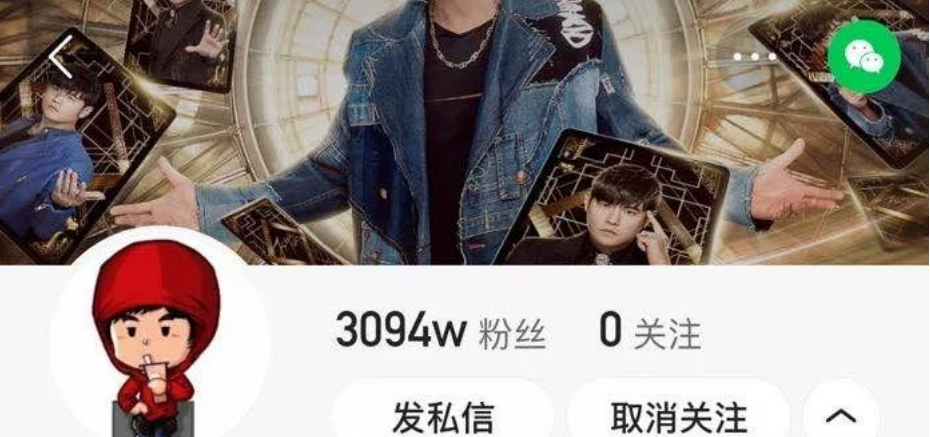Share via the green WeChat icon
The width and height of the screenshot is (930, 437).
864,57
